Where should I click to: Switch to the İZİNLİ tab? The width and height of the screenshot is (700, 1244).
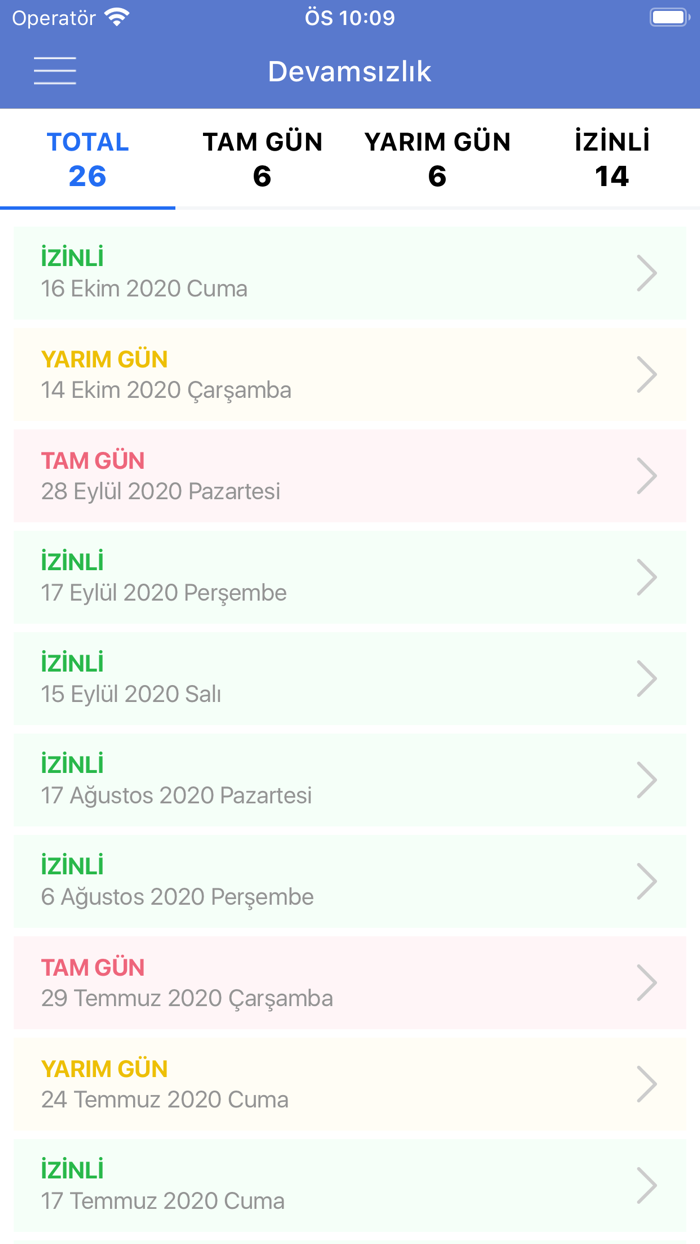[612, 159]
